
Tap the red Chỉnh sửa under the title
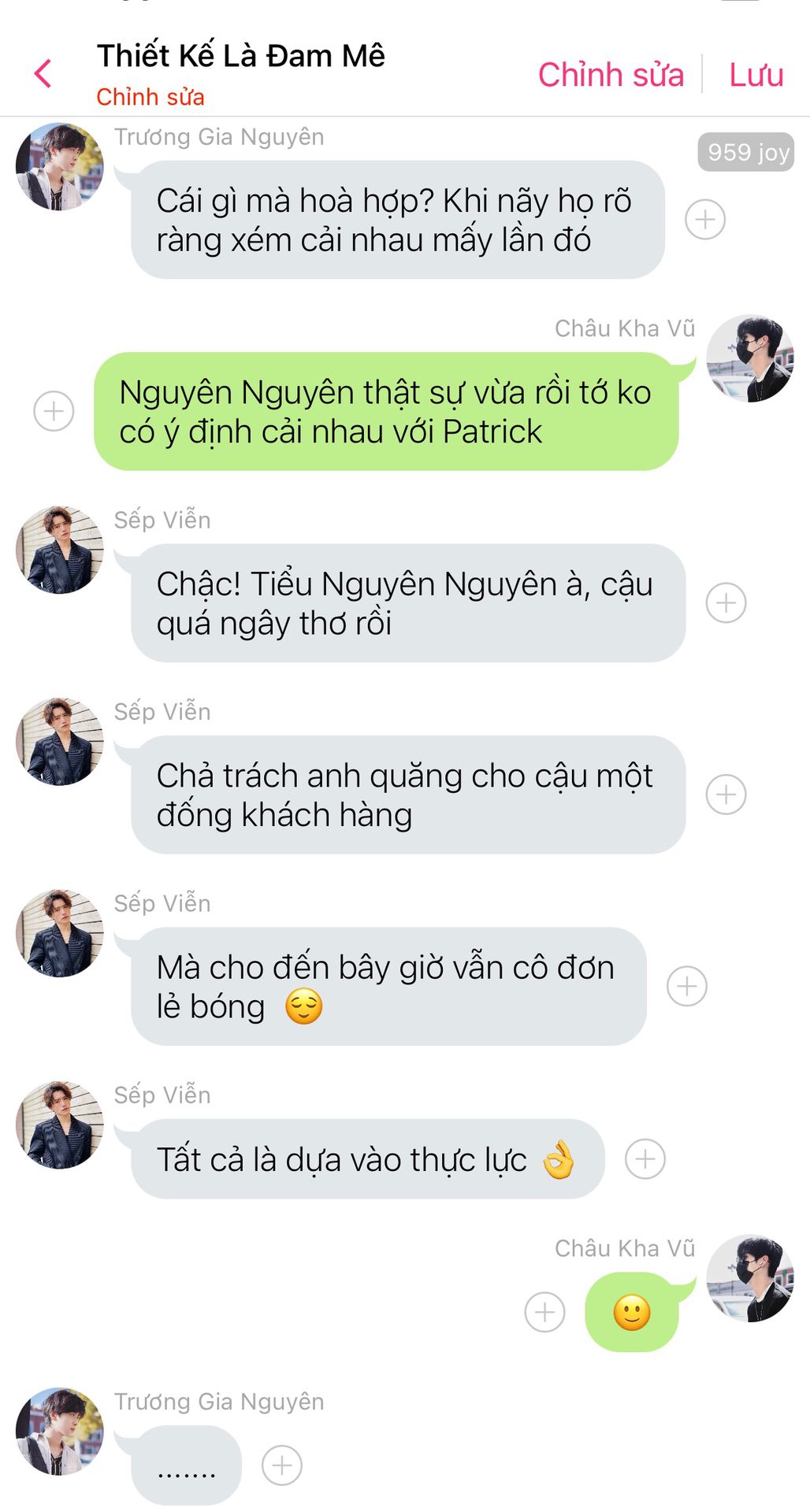pyautogui.click(x=150, y=97)
